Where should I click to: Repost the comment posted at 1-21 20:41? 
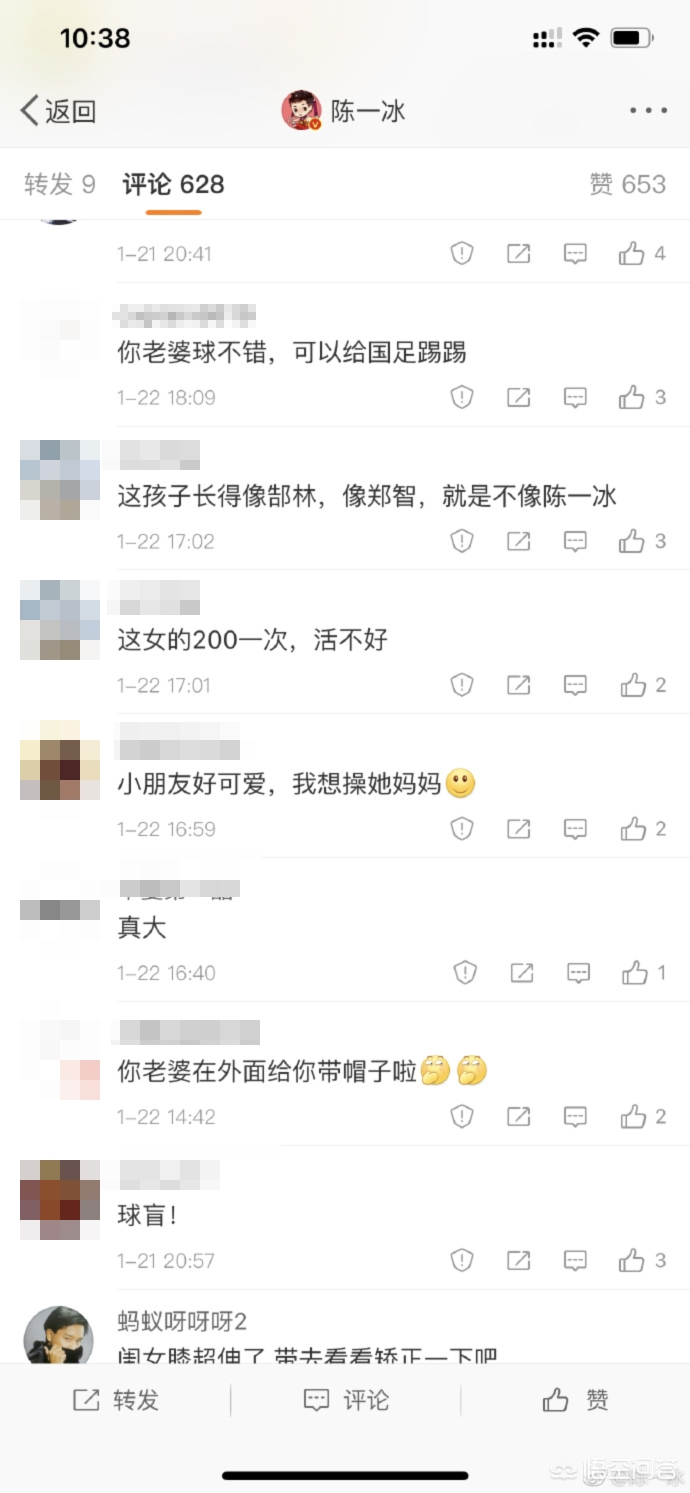[x=518, y=254]
